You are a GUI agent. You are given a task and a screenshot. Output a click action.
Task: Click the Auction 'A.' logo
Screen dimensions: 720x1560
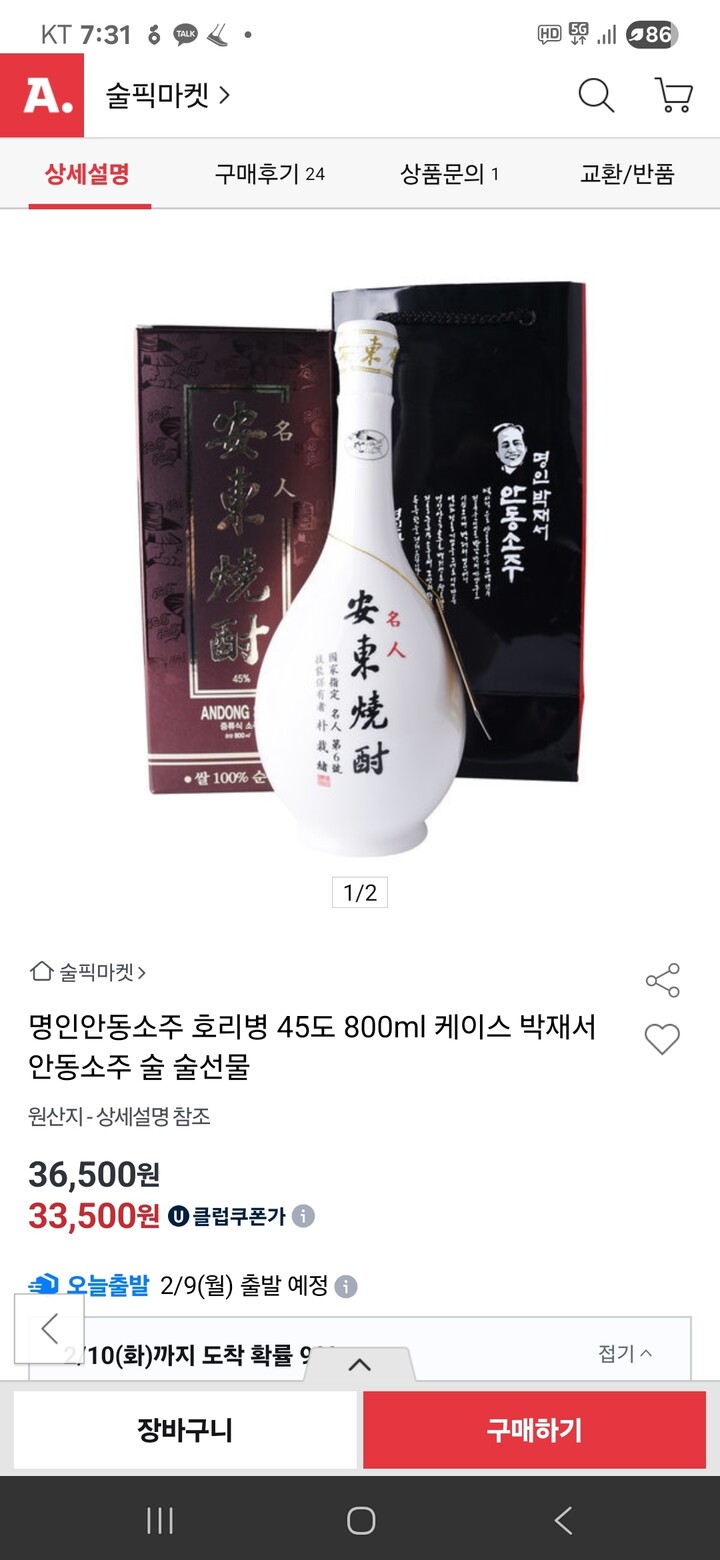38,96
